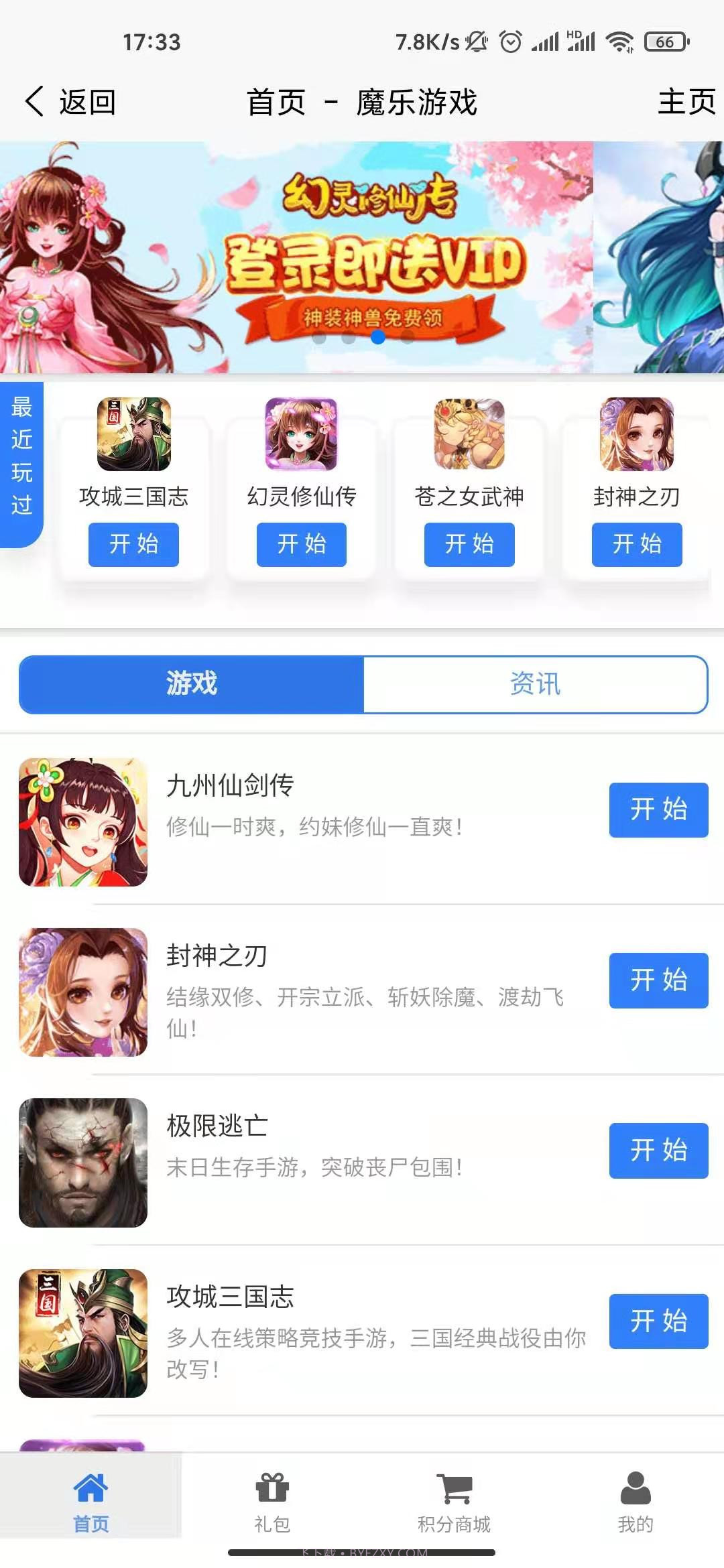The width and height of the screenshot is (724, 1568).
Task: Select the 极限逃亡 zombie game icon
Action: click(x=83, y=1163)
